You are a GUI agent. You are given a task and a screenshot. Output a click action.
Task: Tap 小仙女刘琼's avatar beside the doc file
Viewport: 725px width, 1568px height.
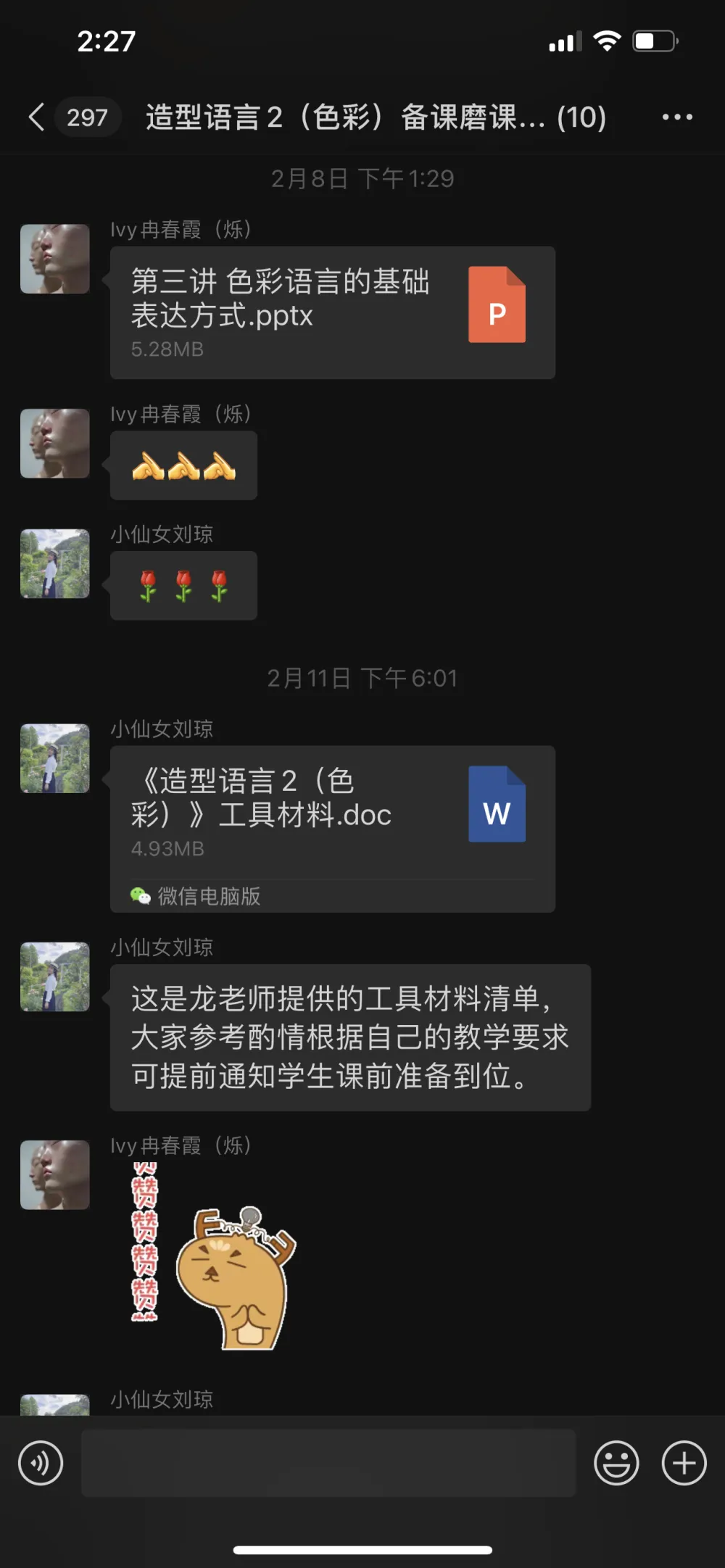coord(55,758)
